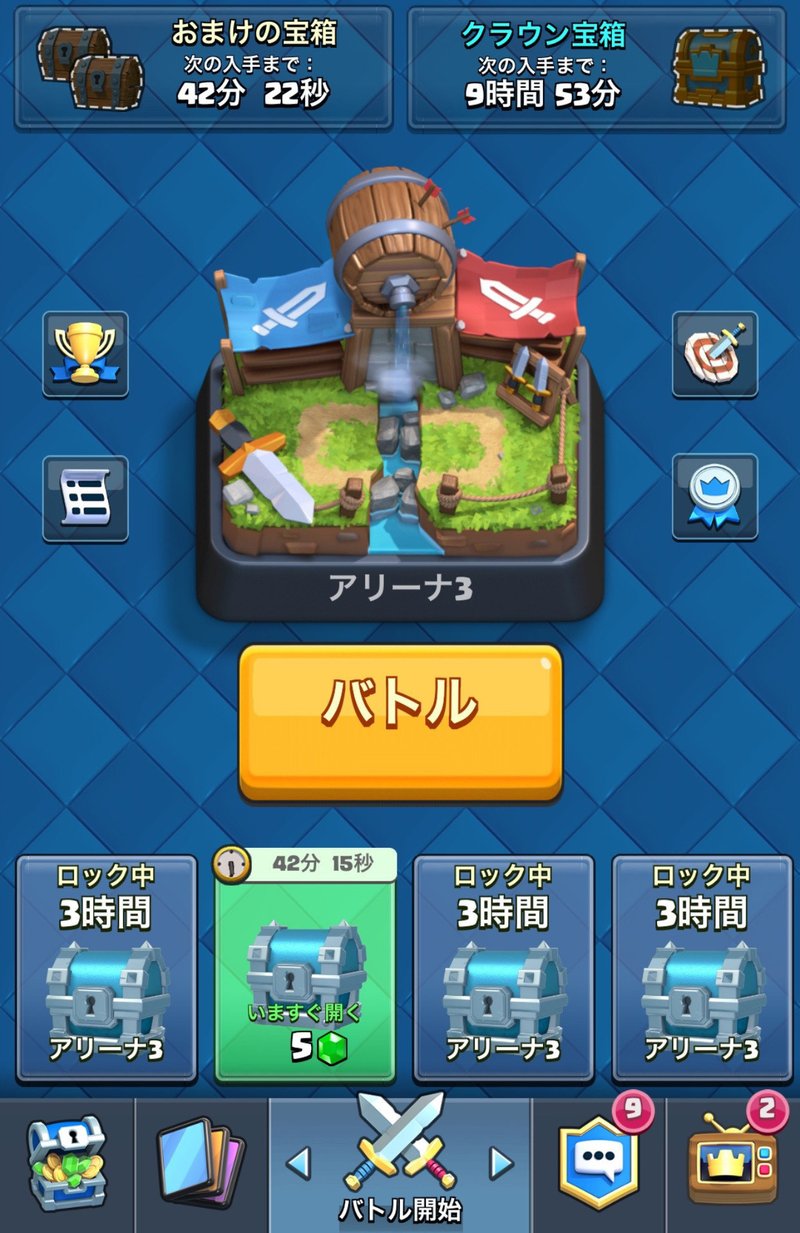Viewport: 800px width, 1233px height.
Task: Start a match with the バトル button
Action: [400, 720]
